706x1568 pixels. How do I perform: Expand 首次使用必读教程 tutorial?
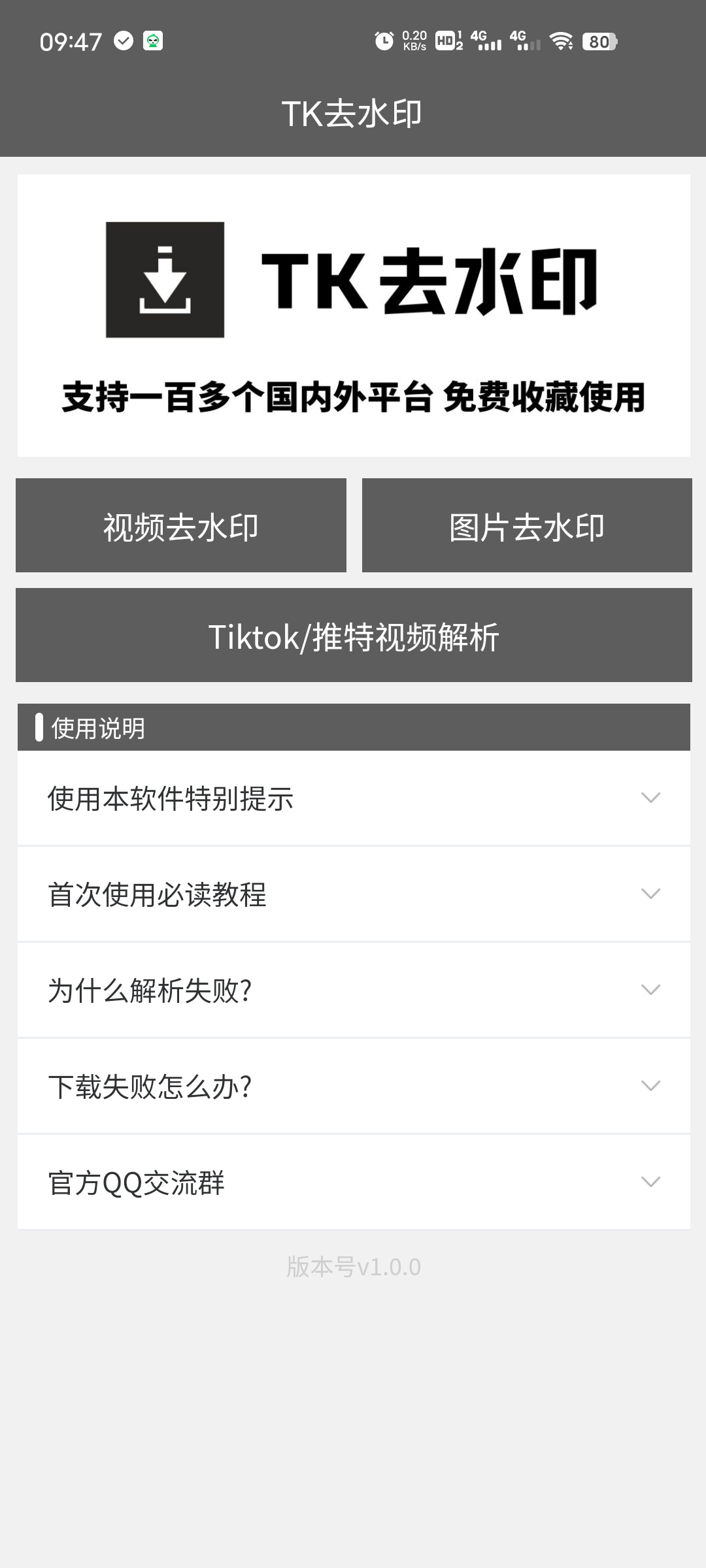pyautogui.click(x=354, y=894)
